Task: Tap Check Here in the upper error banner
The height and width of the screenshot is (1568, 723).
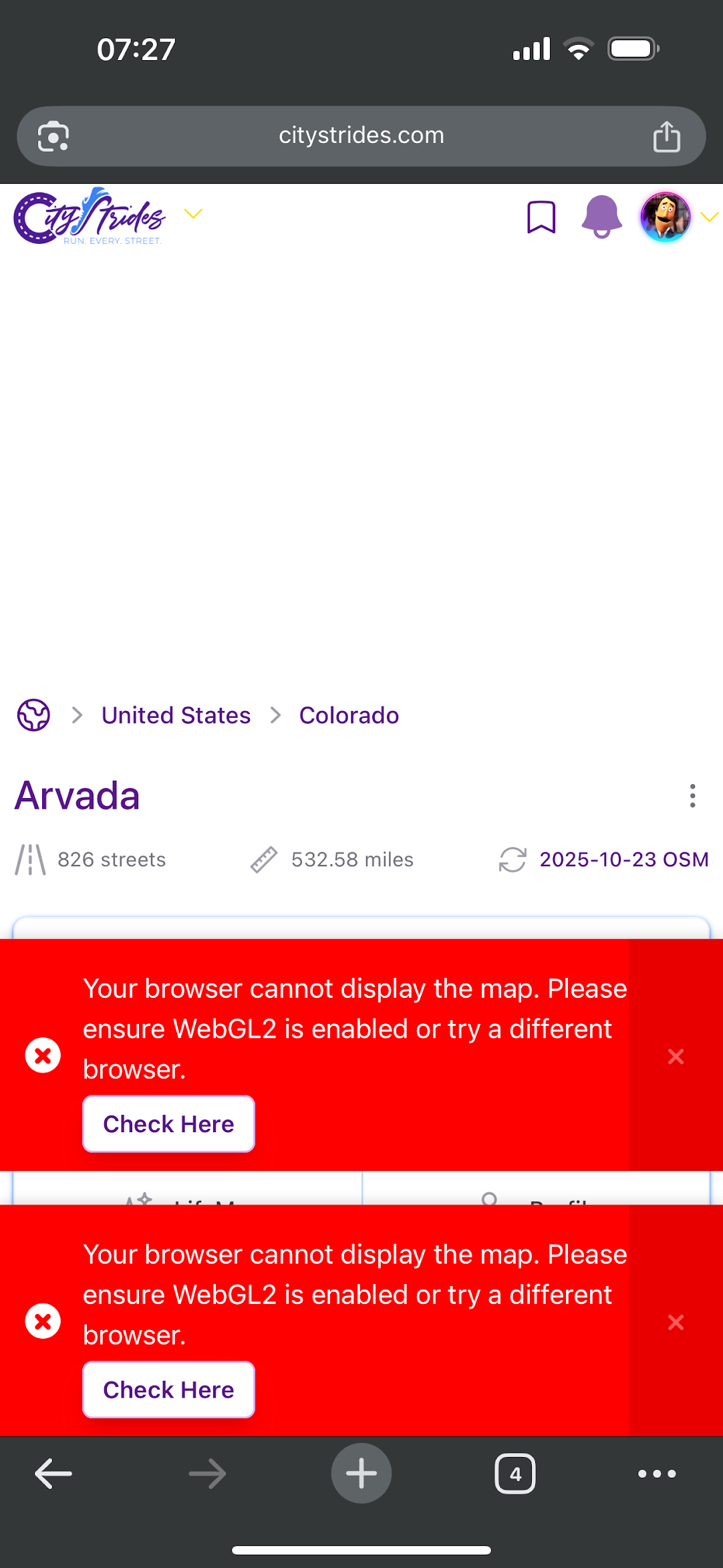Action: [168, 1124]
